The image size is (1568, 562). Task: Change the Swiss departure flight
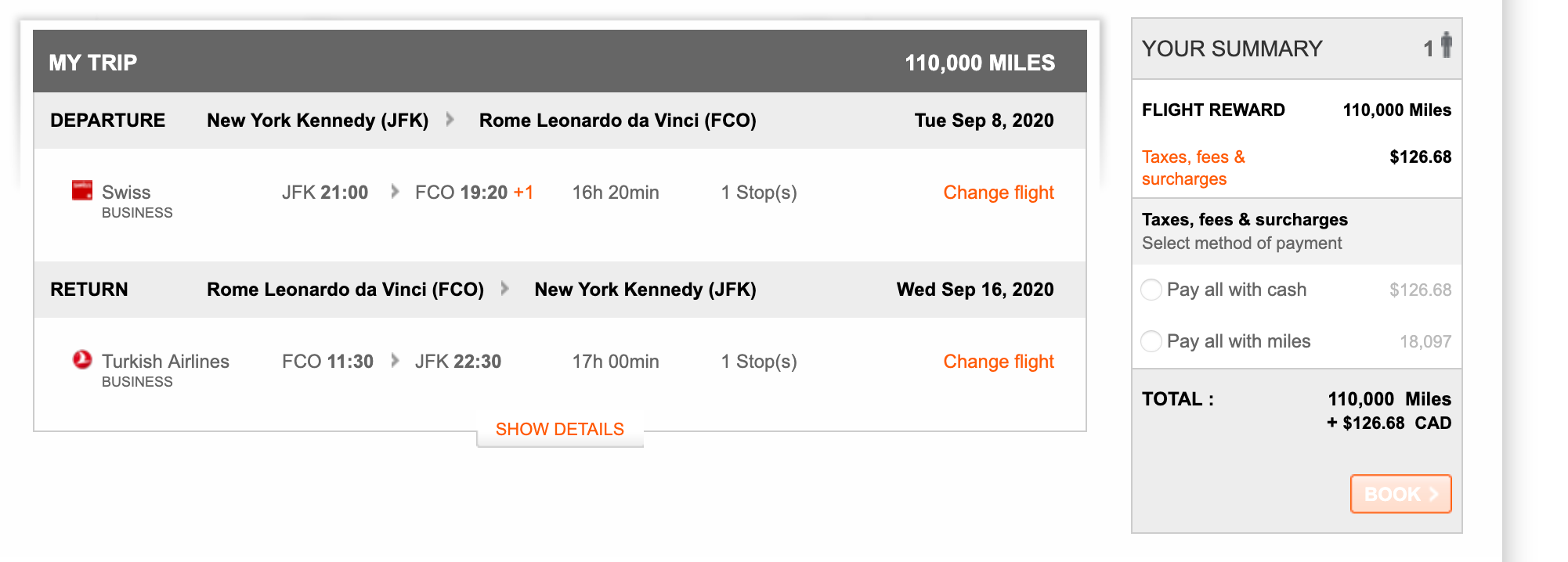click(x=998, y=193)
